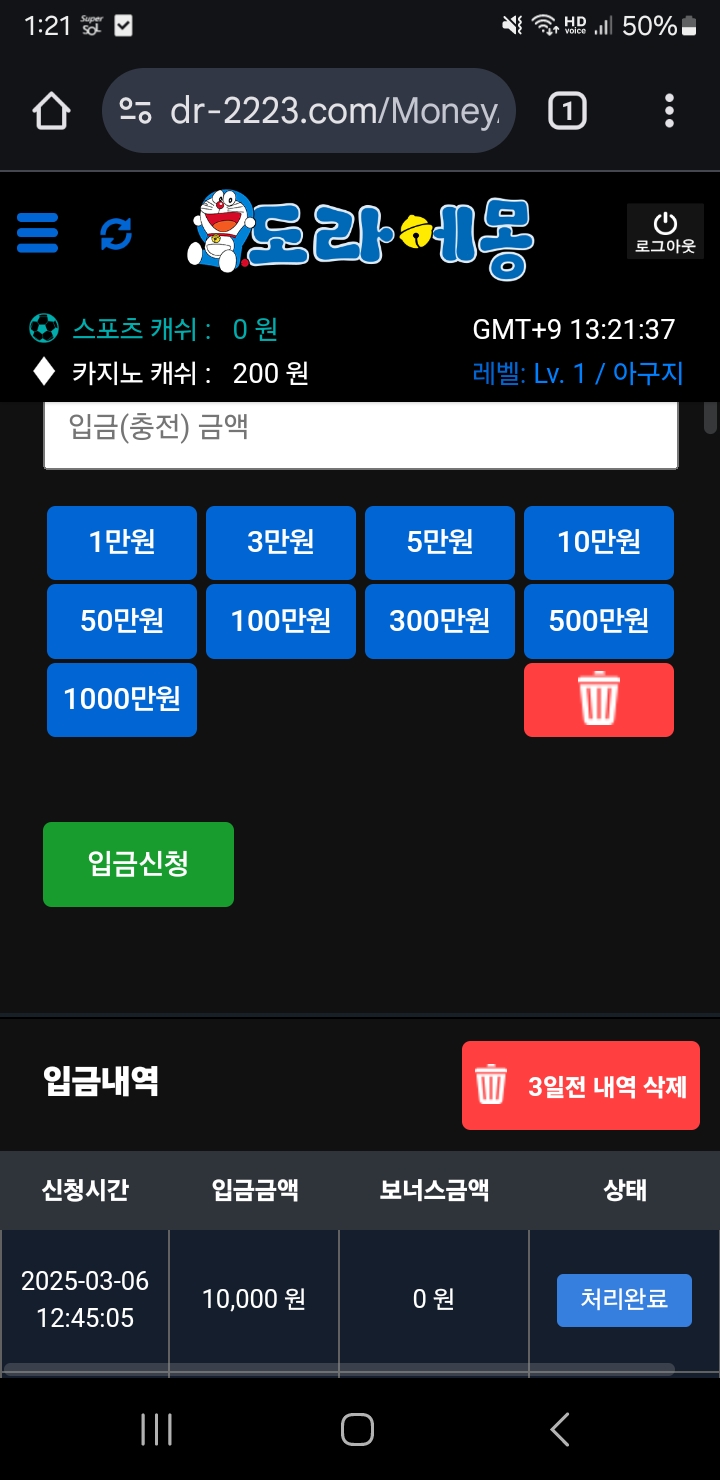Pick the 10만원 amount button
The width and height of the screenshot is (720, 1480).
[x=599, y=542]
